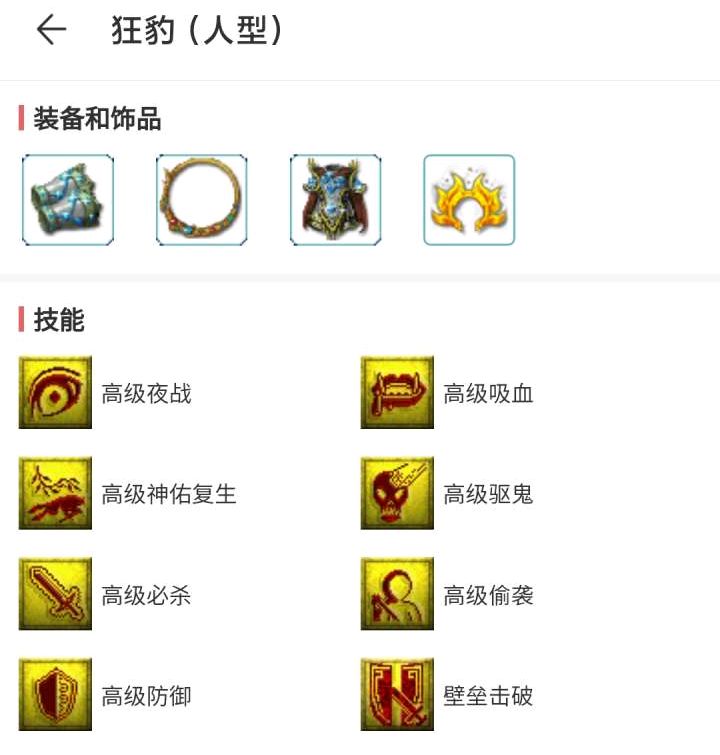The height and width of the screenshot is (755, 720).
Task: Open the 壁垒击破 skill icon
Action: coord(396,694)
